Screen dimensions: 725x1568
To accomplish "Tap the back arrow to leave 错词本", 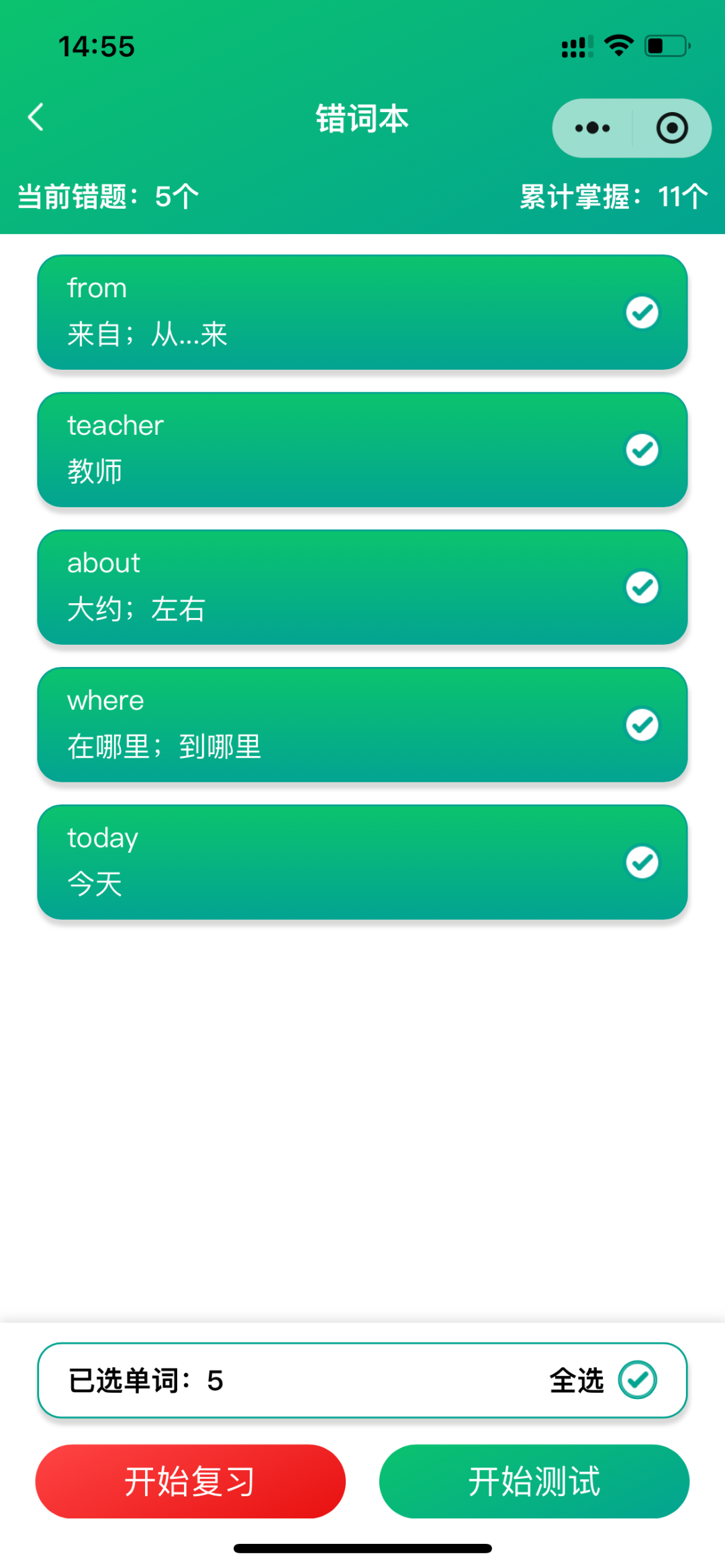I will pos(36,117).
